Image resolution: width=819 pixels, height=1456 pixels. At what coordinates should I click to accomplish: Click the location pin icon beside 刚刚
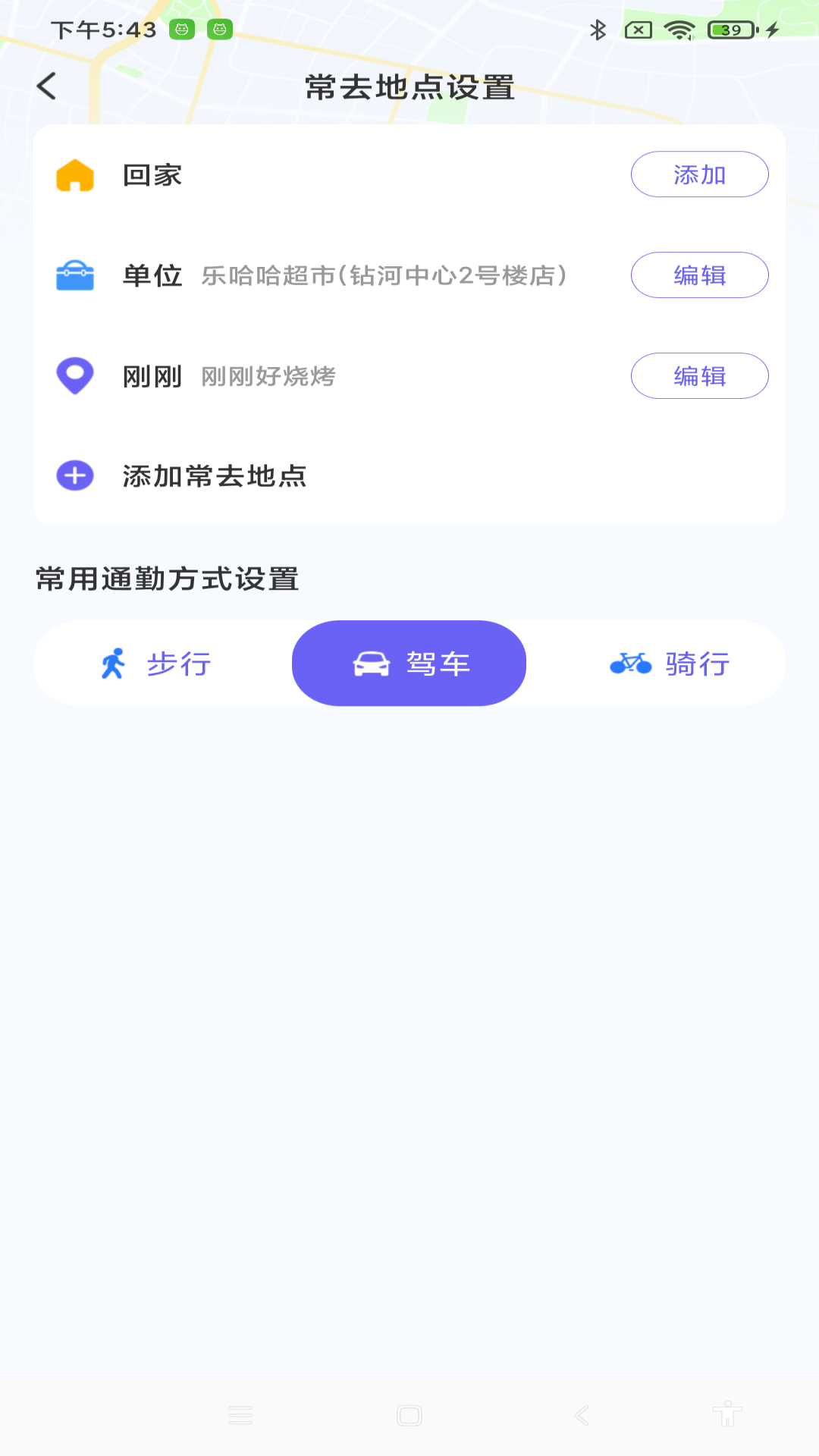pyautogui.click(x=74, y=375)
